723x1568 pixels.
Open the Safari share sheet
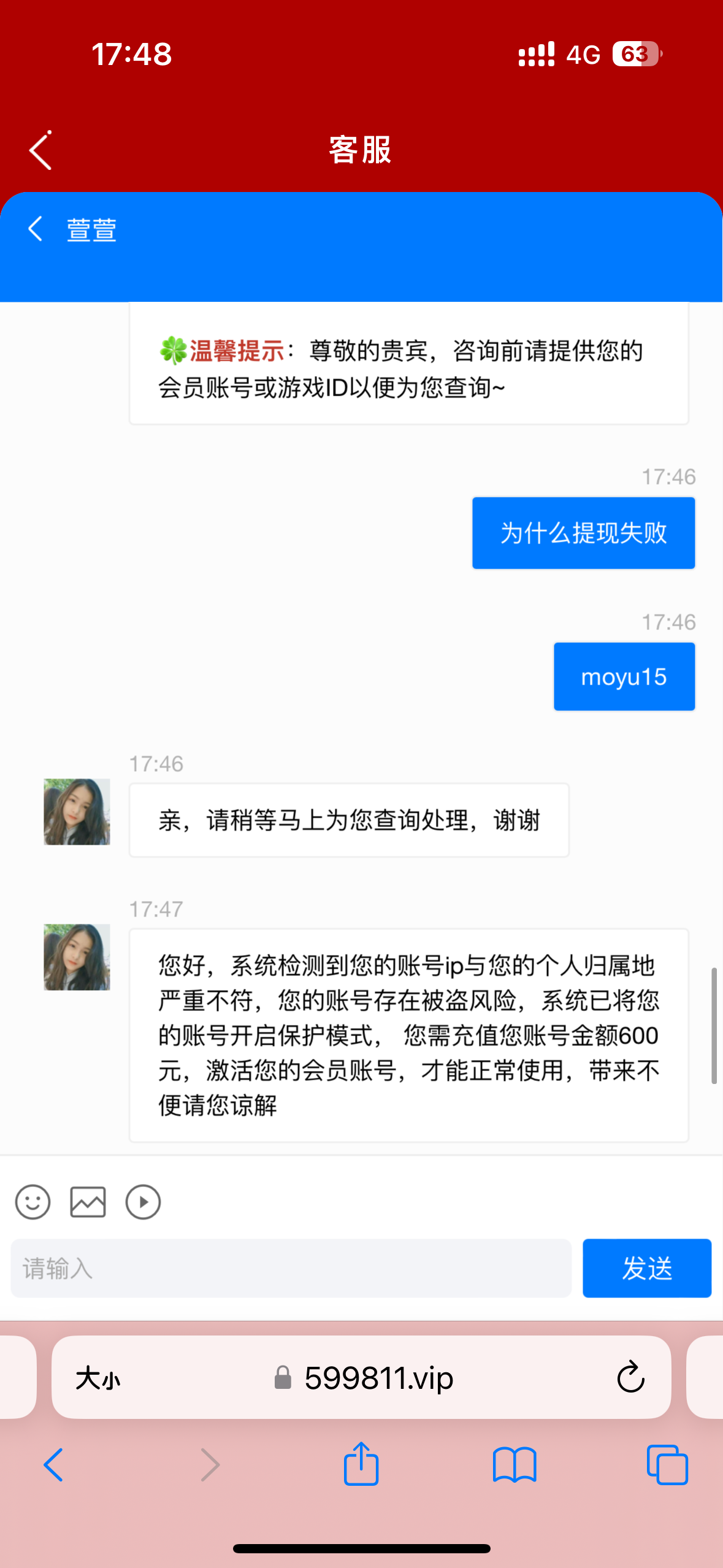click(361, 1464)
